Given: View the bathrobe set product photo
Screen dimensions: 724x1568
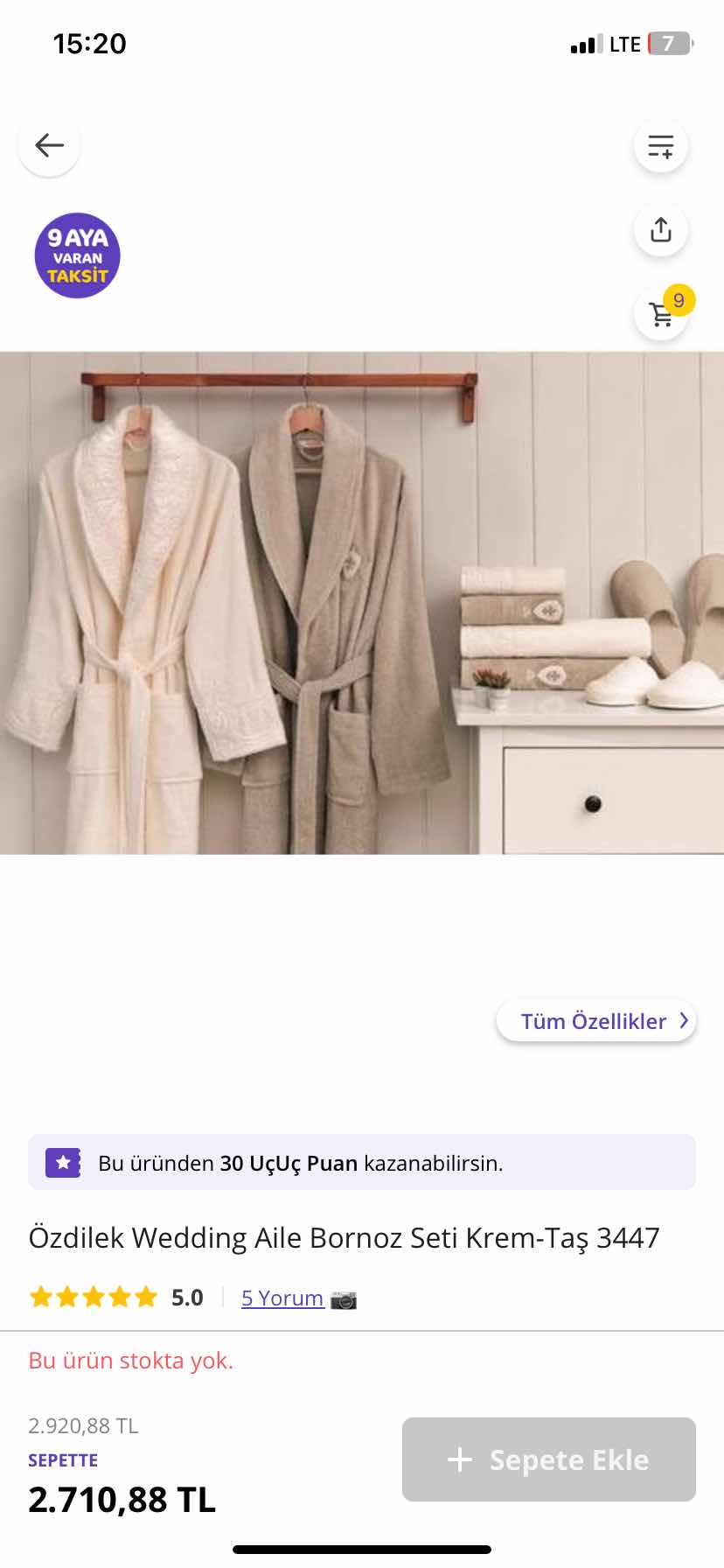Looking at the screenshot, I should click(362, 603).
